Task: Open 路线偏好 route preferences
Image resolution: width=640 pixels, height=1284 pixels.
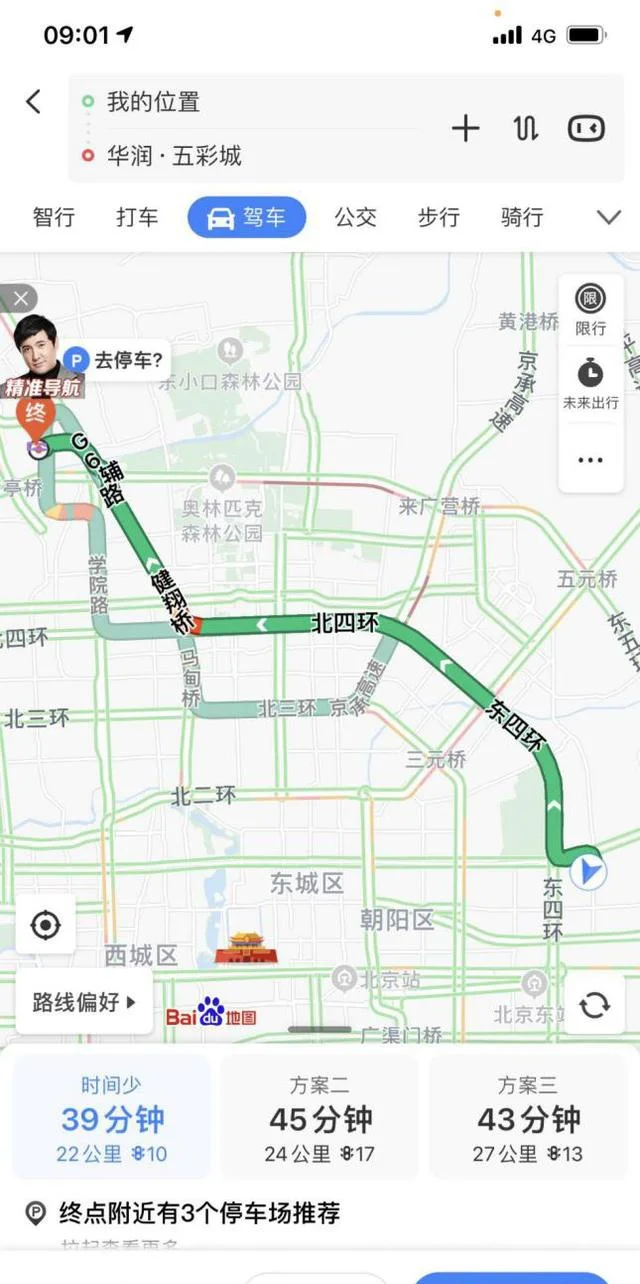Action: [84, 1001]
